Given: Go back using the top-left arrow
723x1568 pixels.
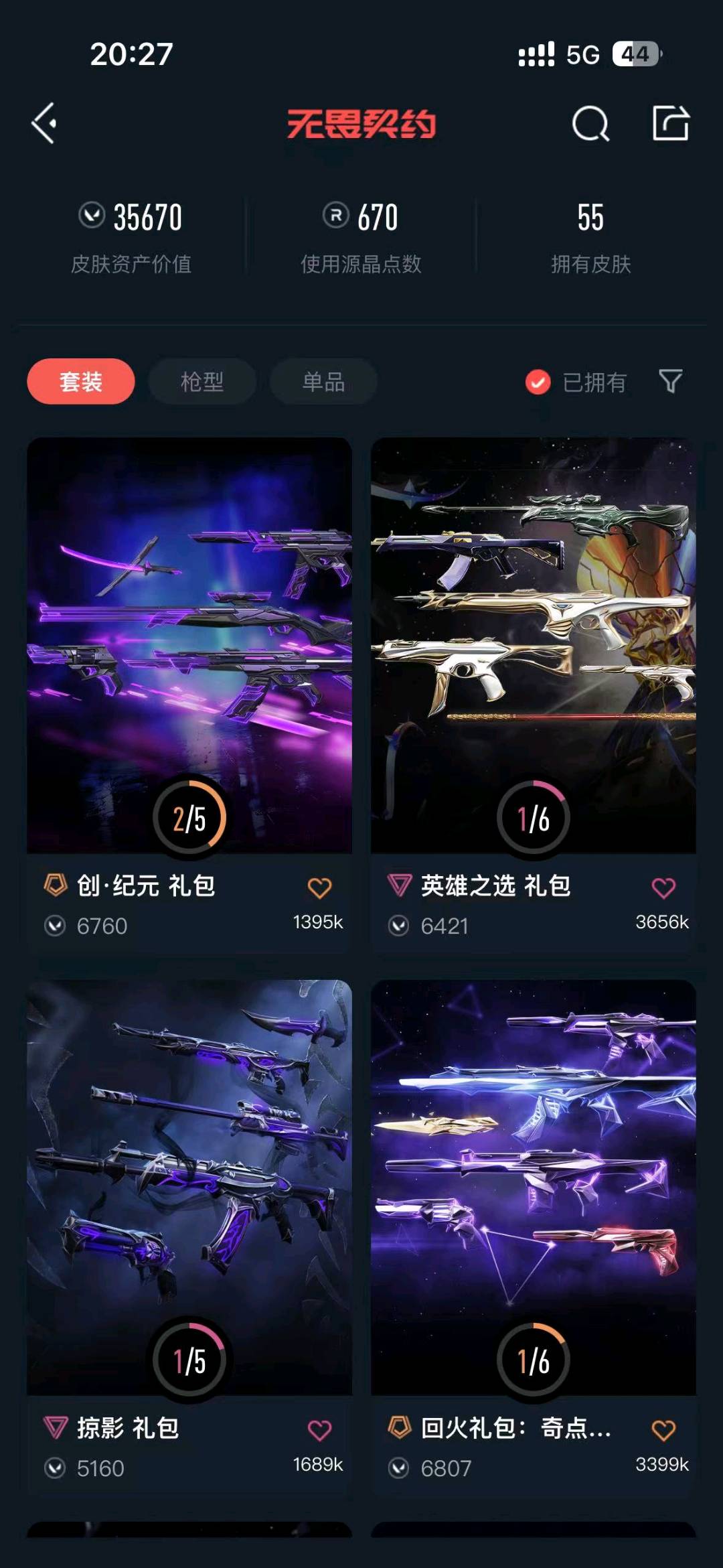Looking at the screenshot, I should click(x=44, y=123).
